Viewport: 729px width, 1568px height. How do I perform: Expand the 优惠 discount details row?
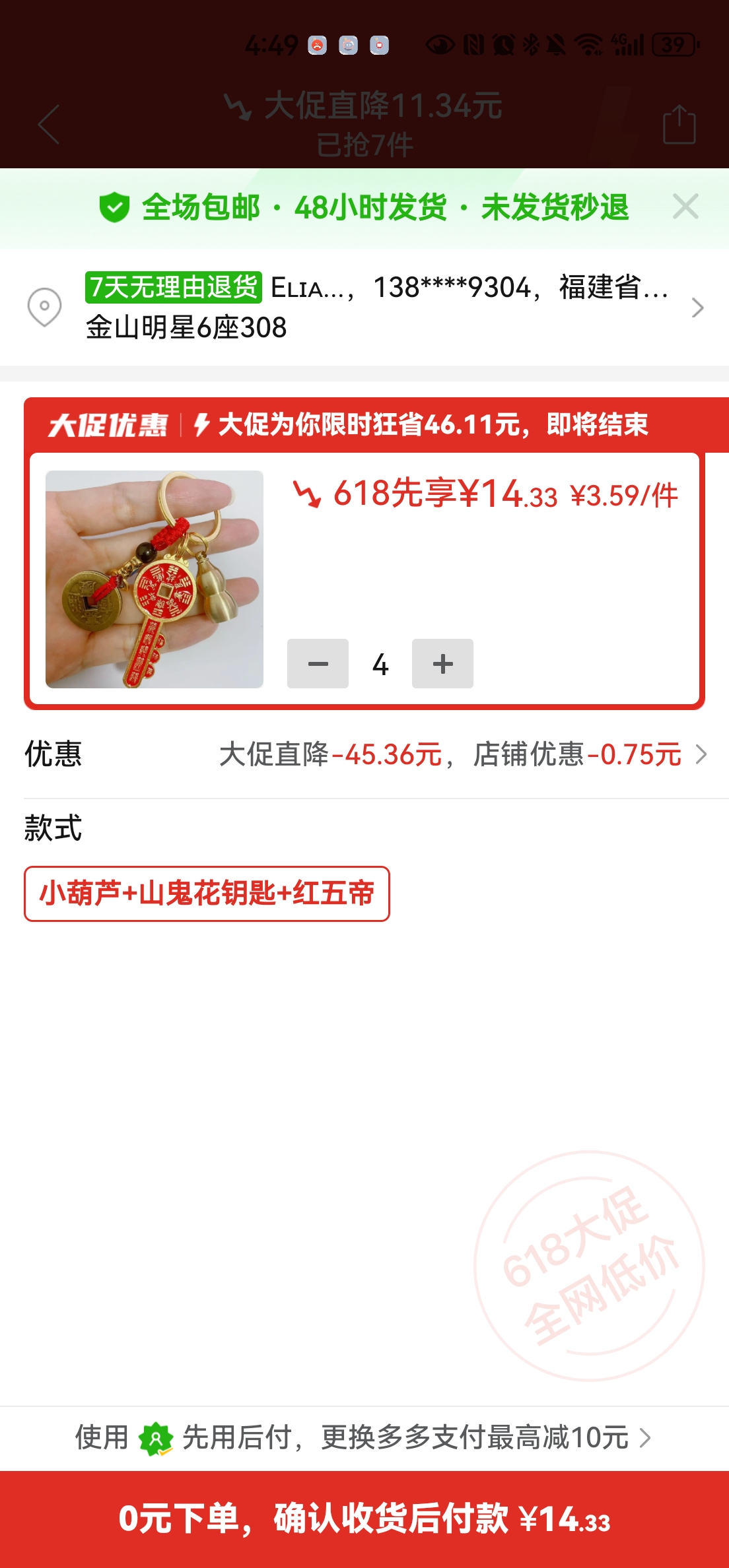(364, 754)
